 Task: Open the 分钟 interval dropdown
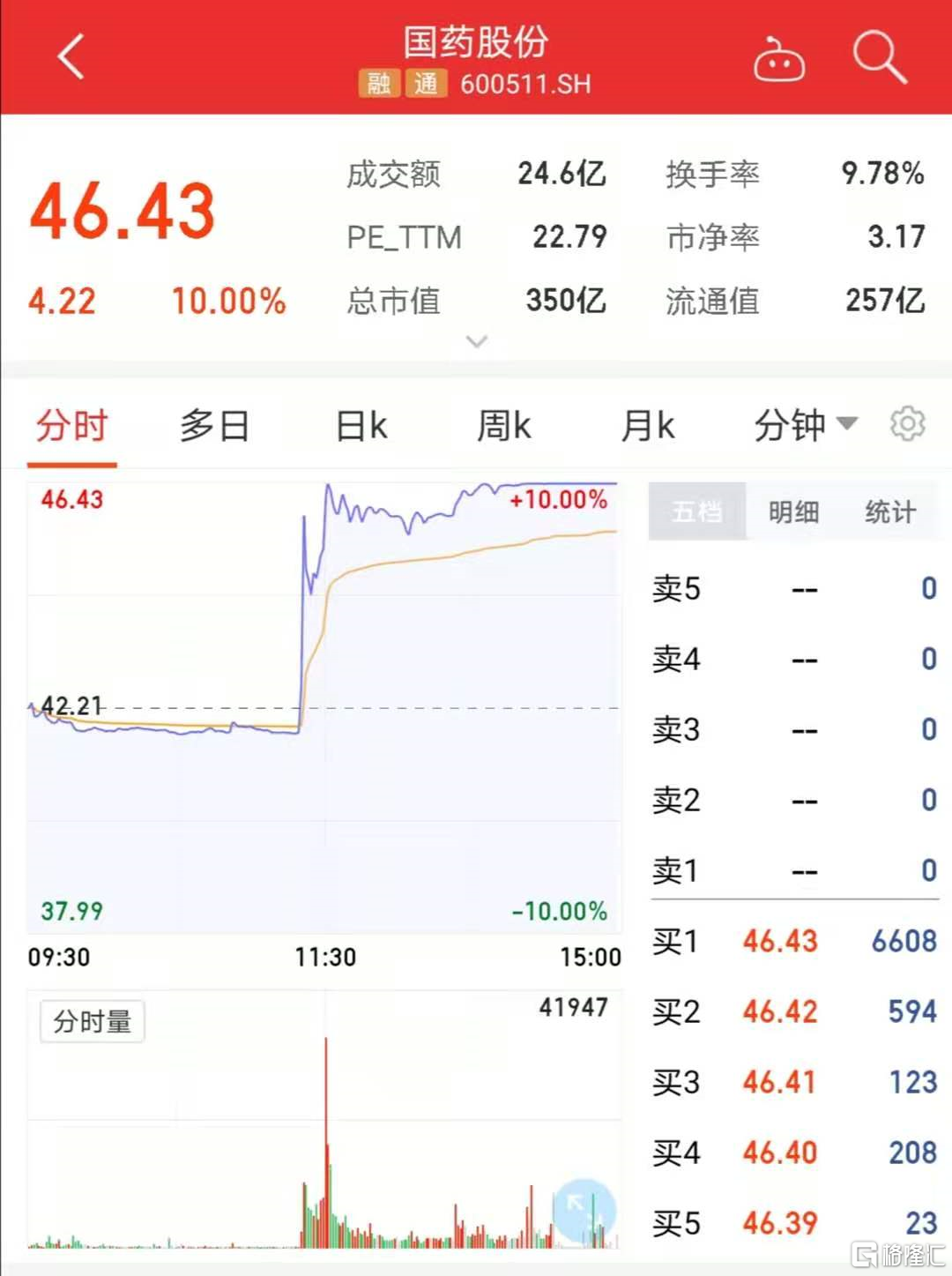tap(804, 425)
